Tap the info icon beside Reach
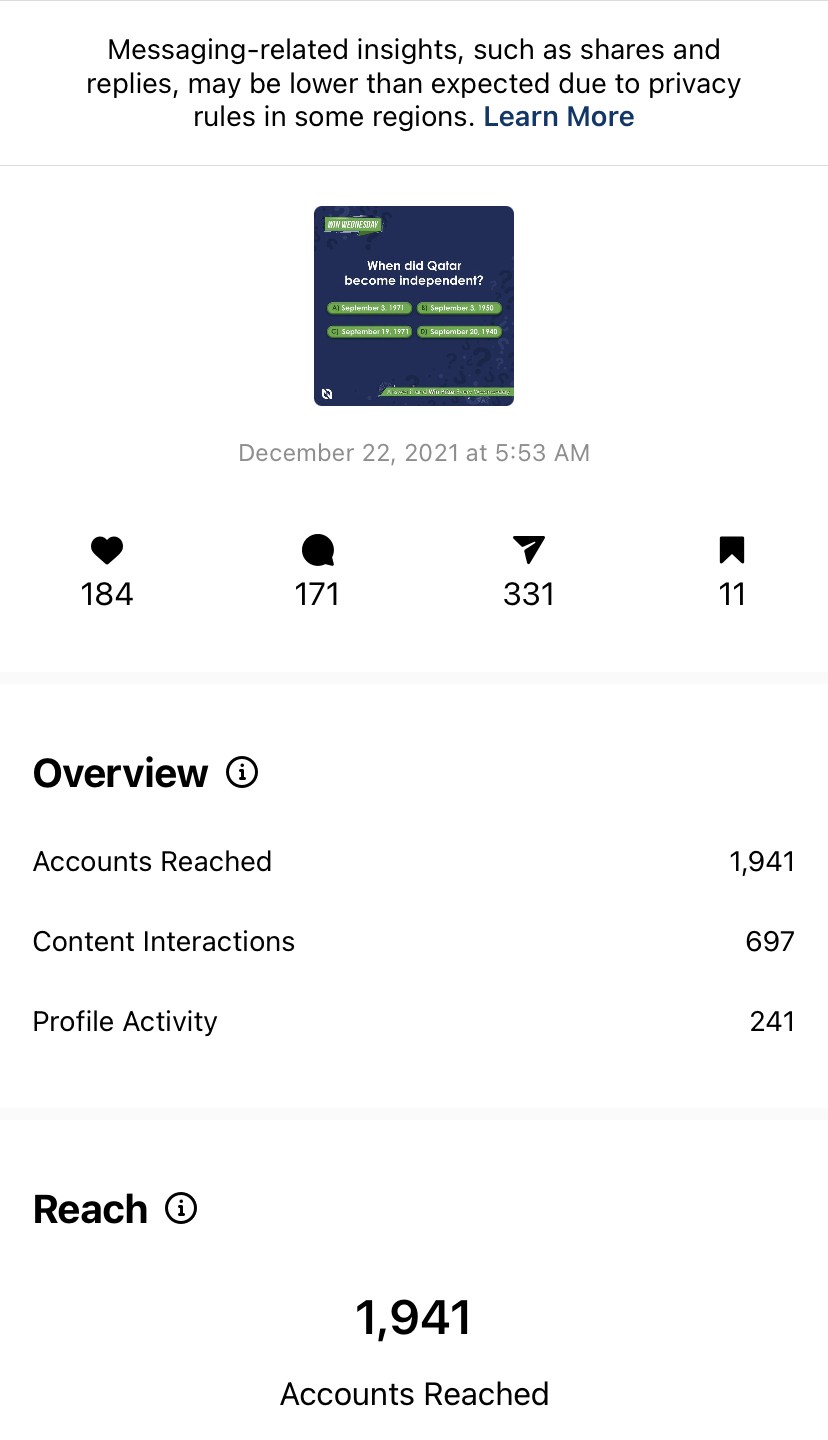The image size is (828, 1440). tap(181, 1208)
